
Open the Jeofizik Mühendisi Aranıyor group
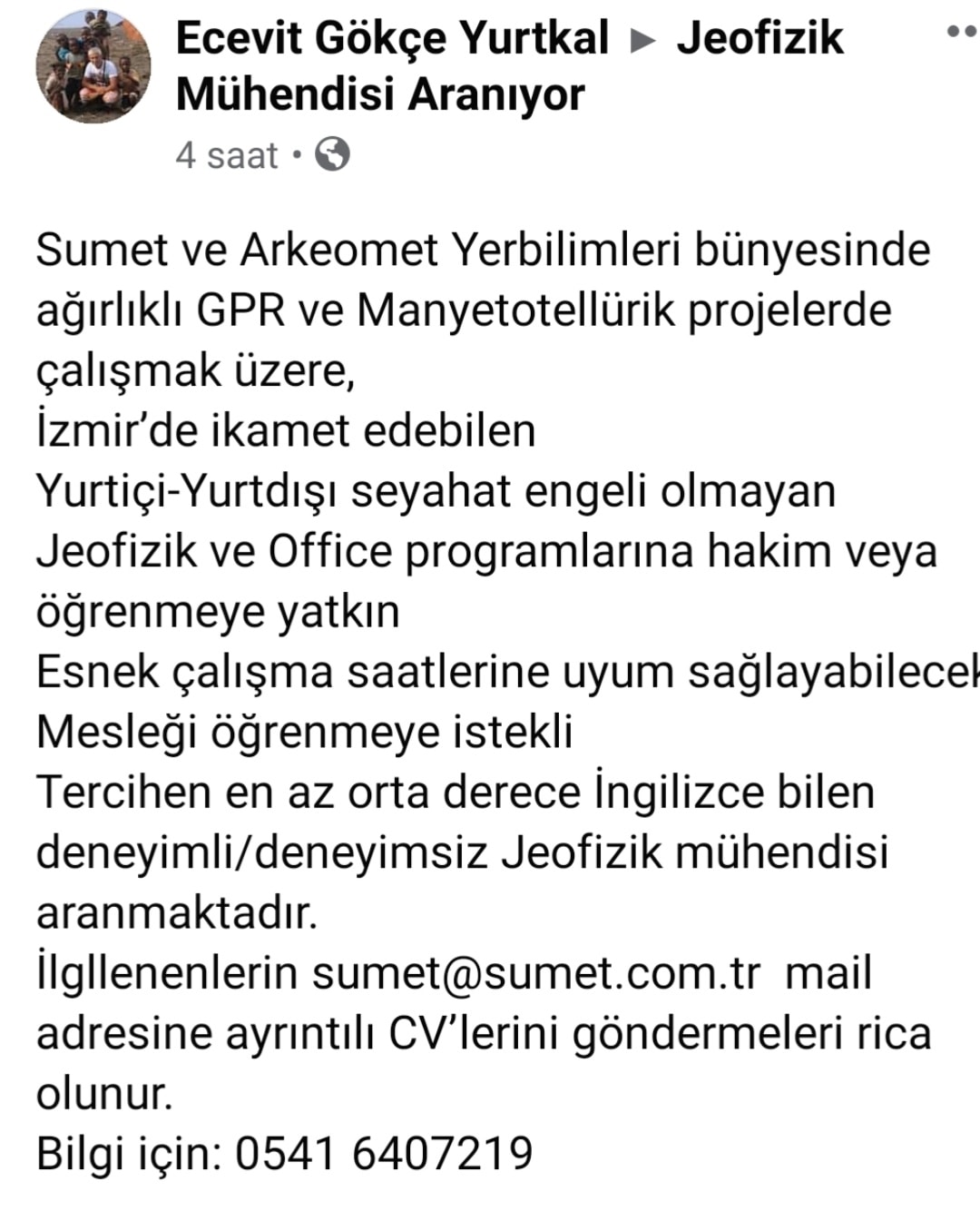509,65
